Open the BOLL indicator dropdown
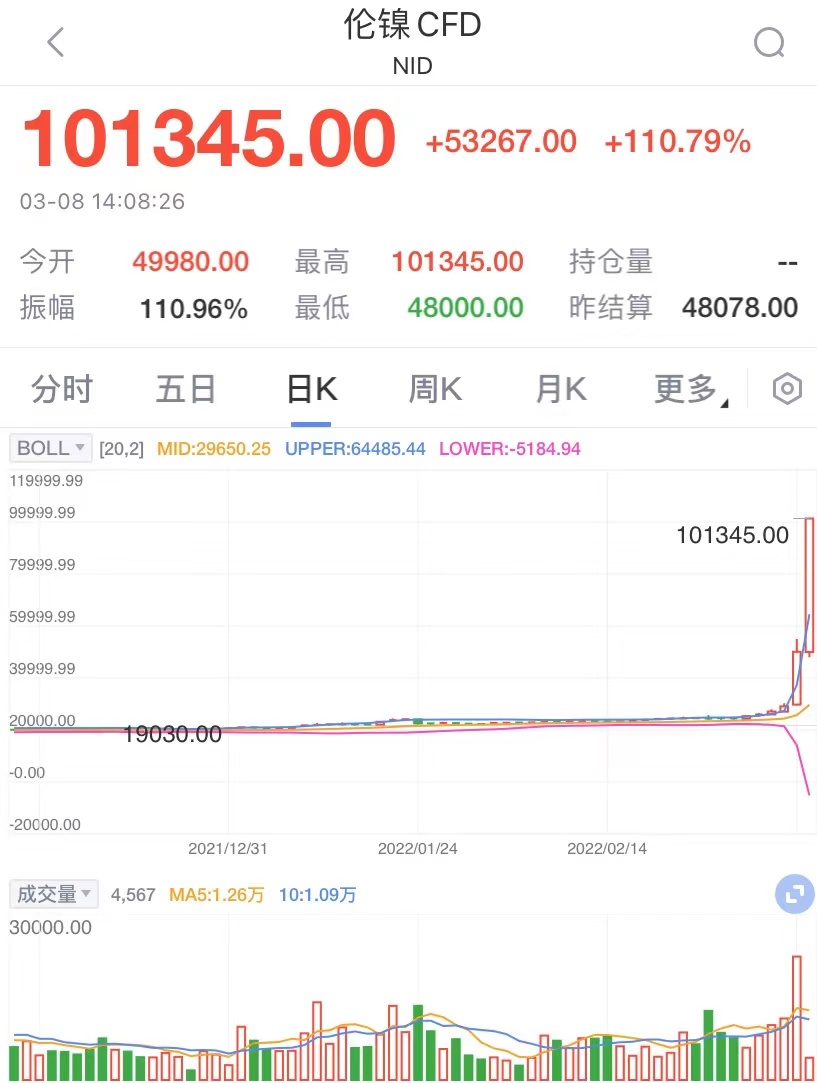This screenshot has height=1083, width=817. (51, 448)
